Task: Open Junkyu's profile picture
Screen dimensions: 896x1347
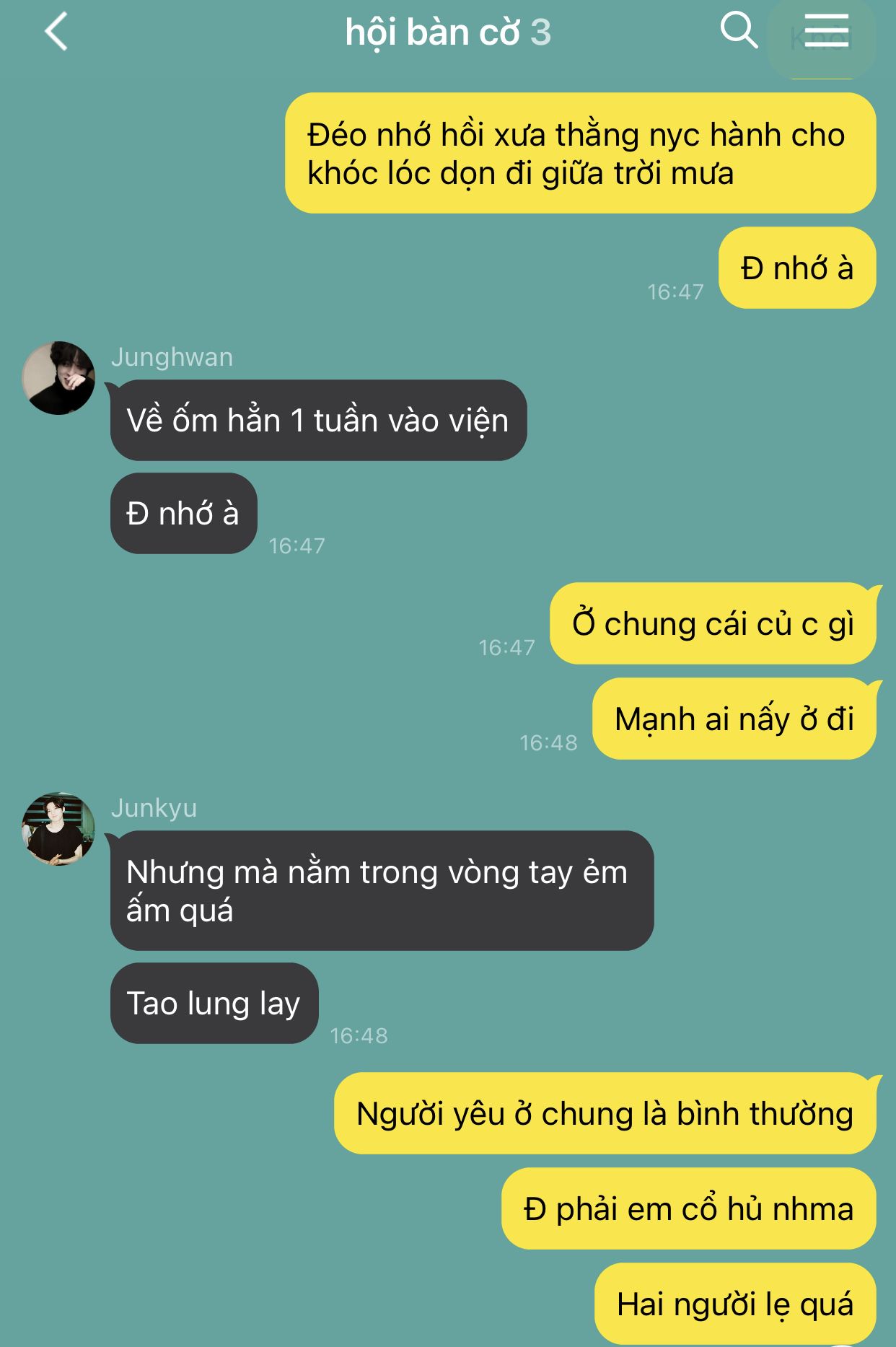Action: (x=58, y=829)
